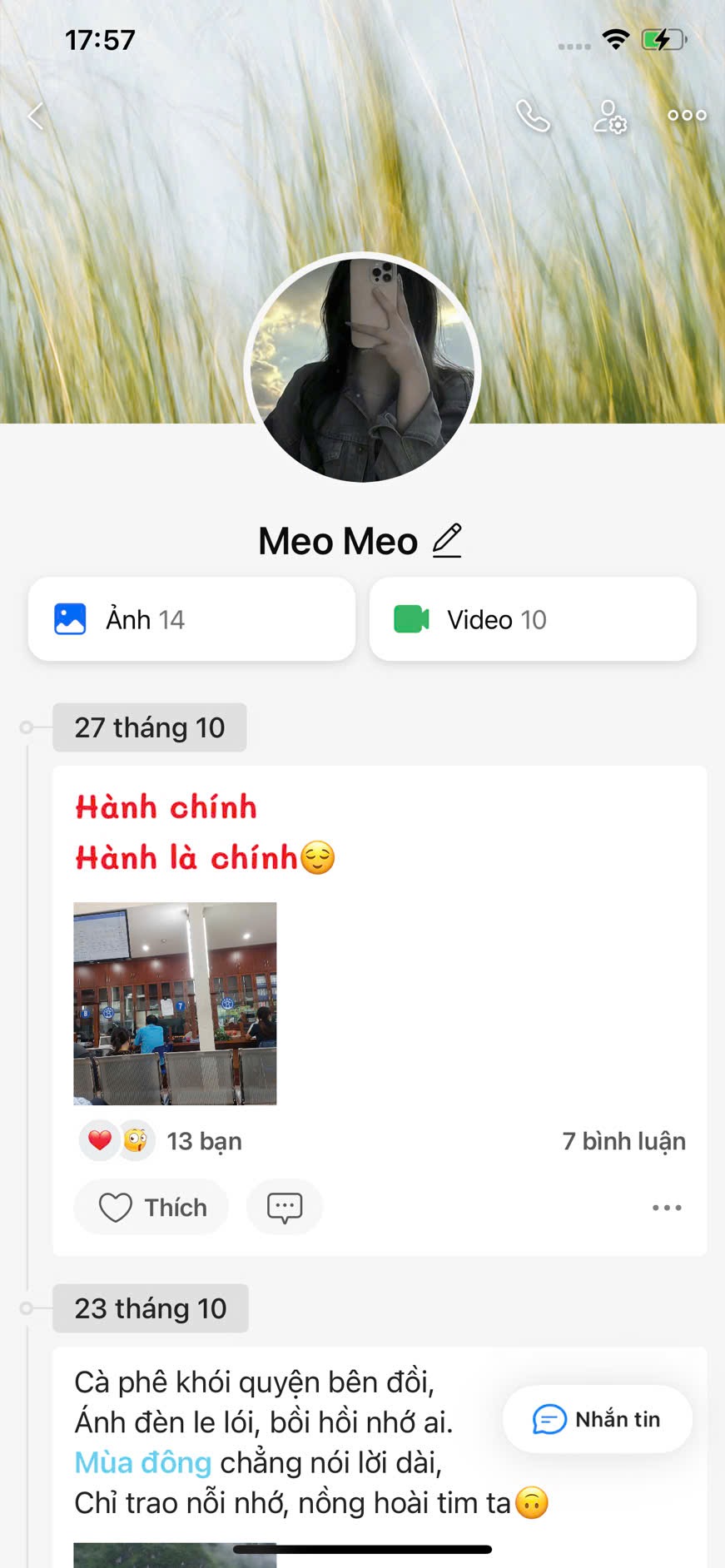Edit the nickname with pencil icon
This screenshot has width=725, height=1568.
(x=447, y=541)
